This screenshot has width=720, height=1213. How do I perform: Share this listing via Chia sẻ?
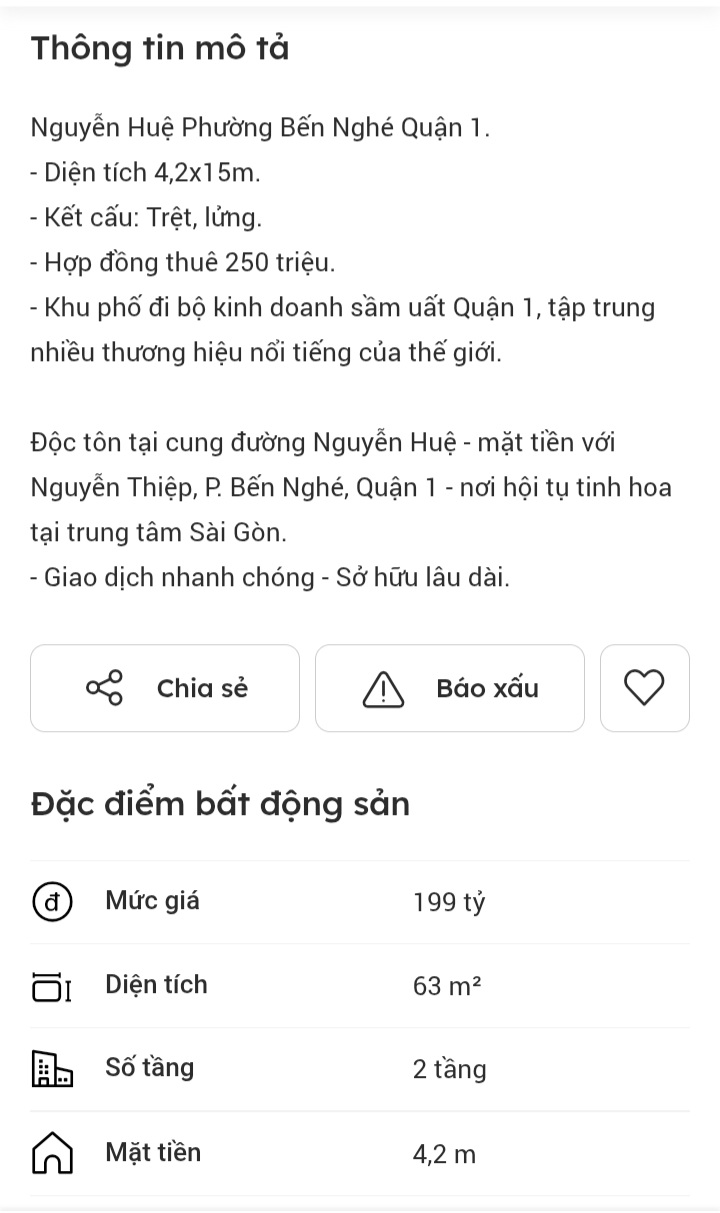165,688
